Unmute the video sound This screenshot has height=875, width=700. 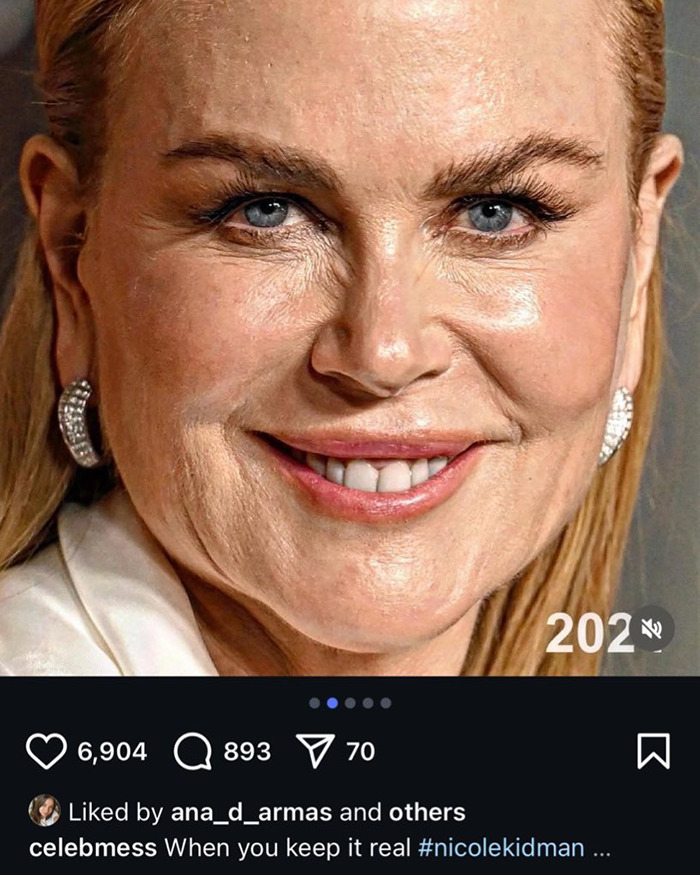point(652,629)
